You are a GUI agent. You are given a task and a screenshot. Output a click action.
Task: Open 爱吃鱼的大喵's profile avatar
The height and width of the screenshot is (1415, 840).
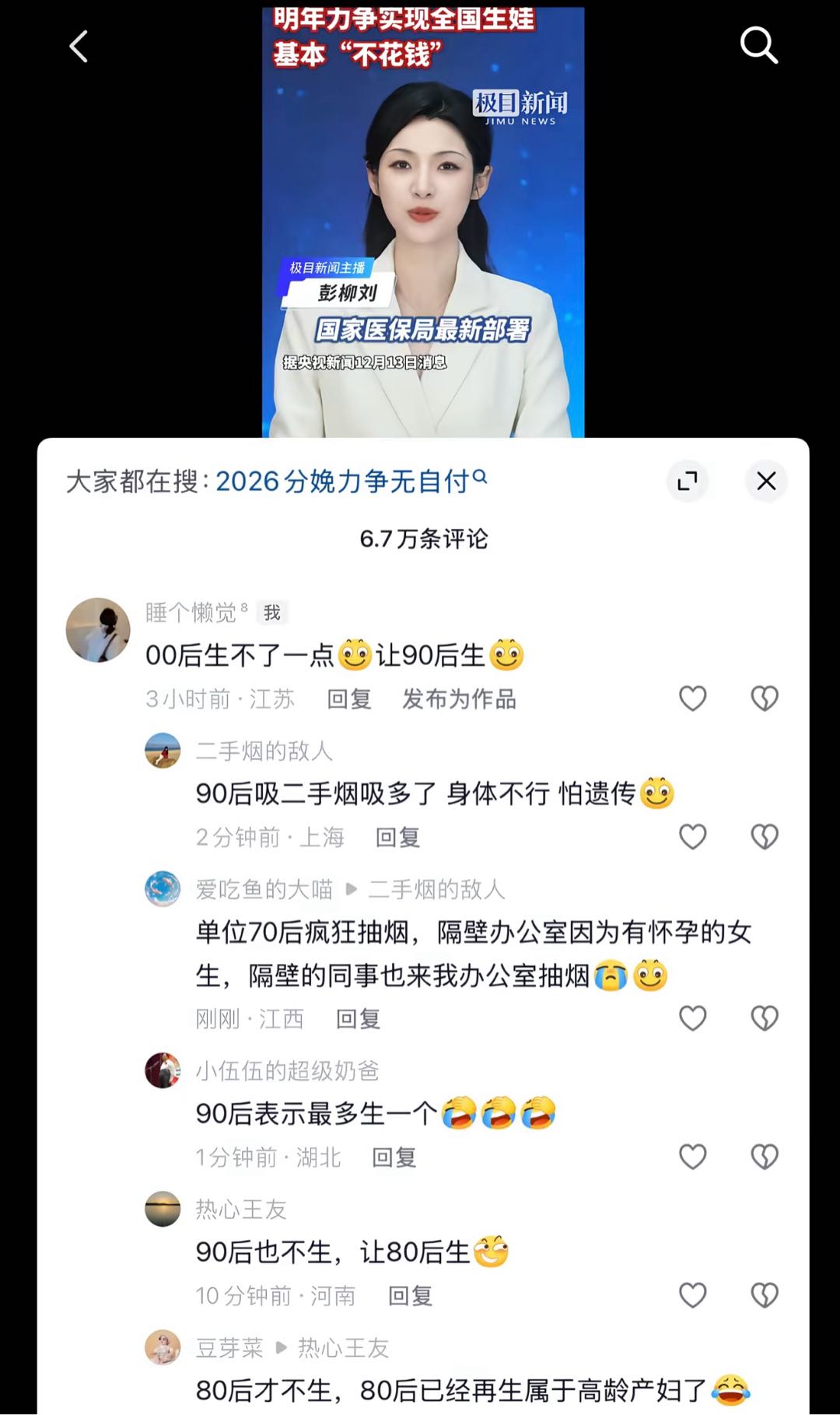point(163,888)
